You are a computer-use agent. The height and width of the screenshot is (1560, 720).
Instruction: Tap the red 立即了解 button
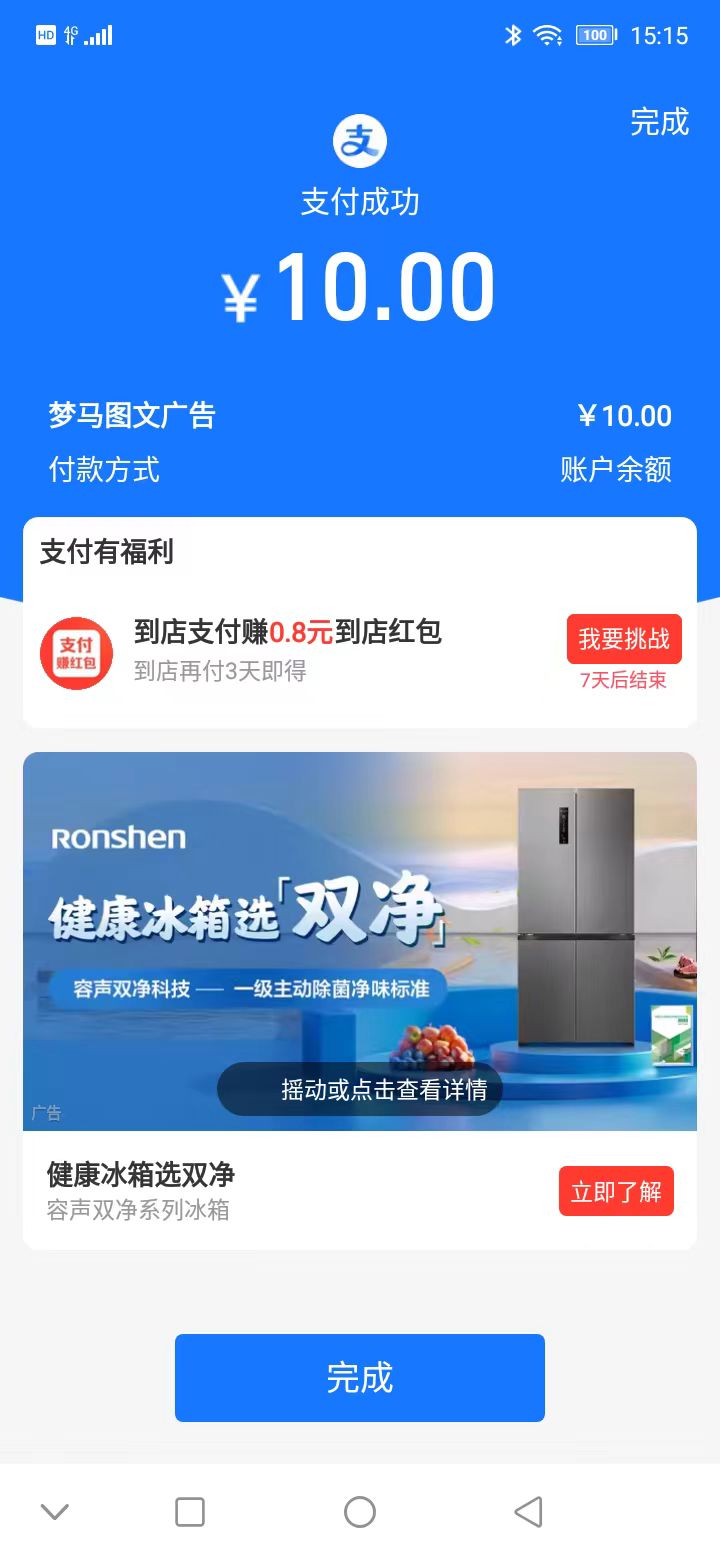tap(616, 1191)
